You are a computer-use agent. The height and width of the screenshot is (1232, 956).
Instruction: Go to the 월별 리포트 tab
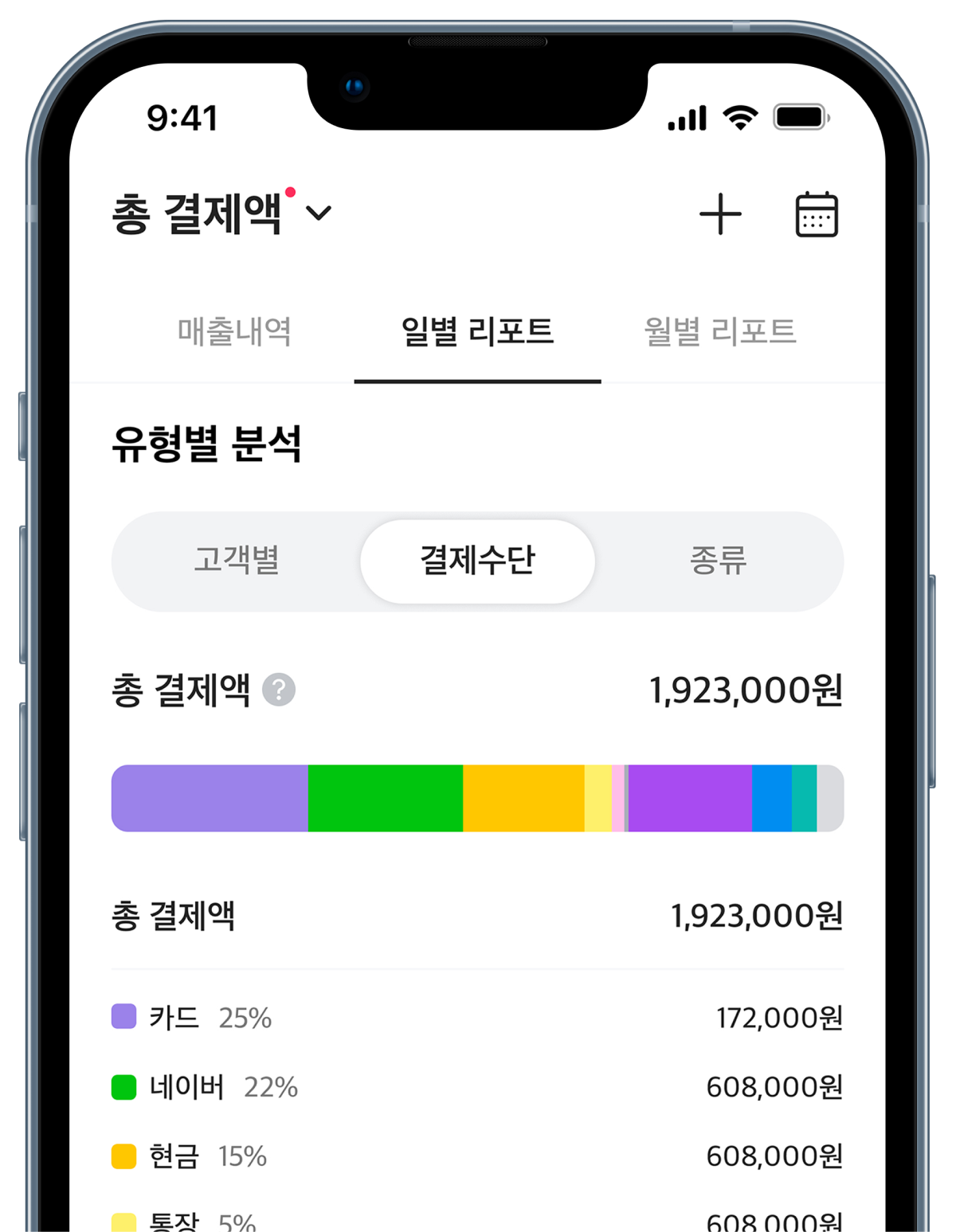(719, 331)
